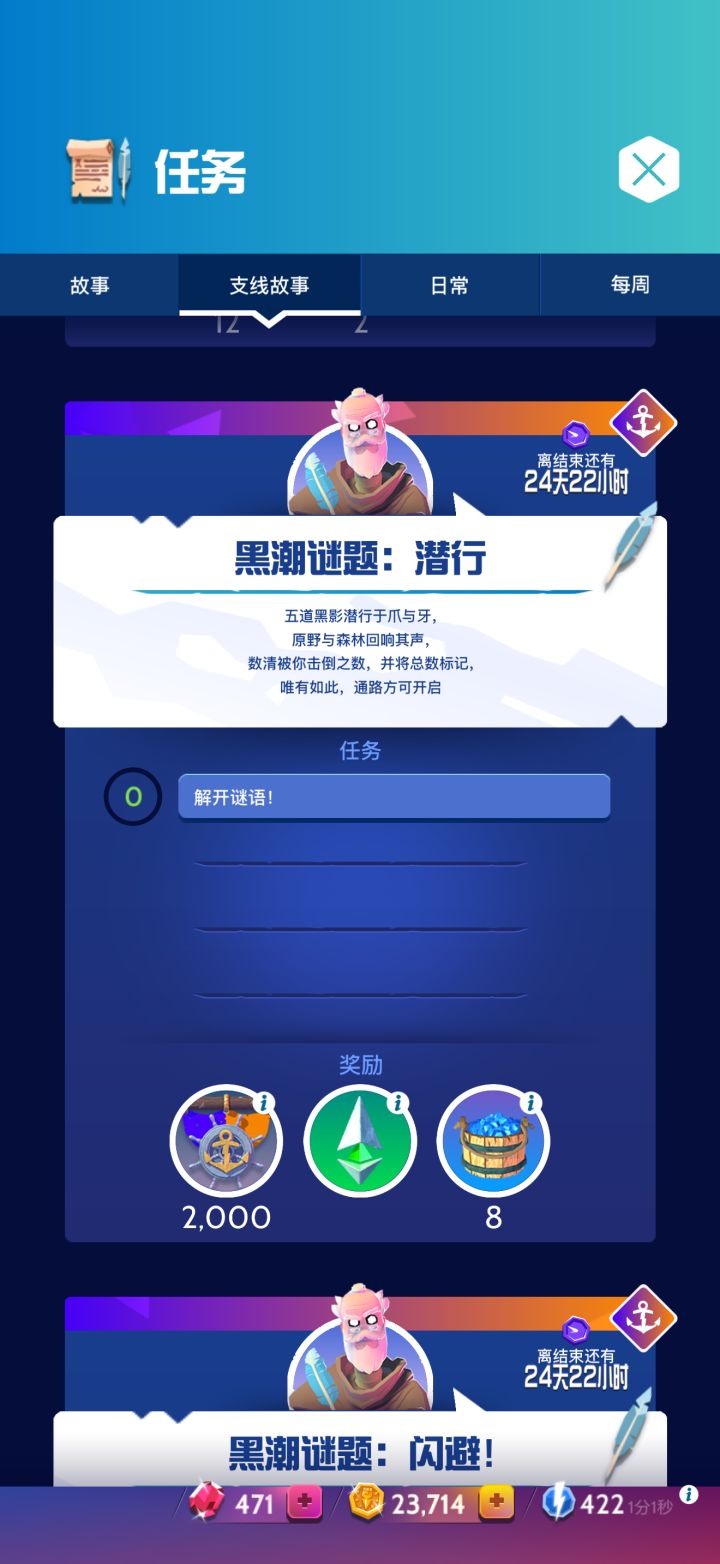Tap the info icon at the bottom right

click(x=689, y=1496)
